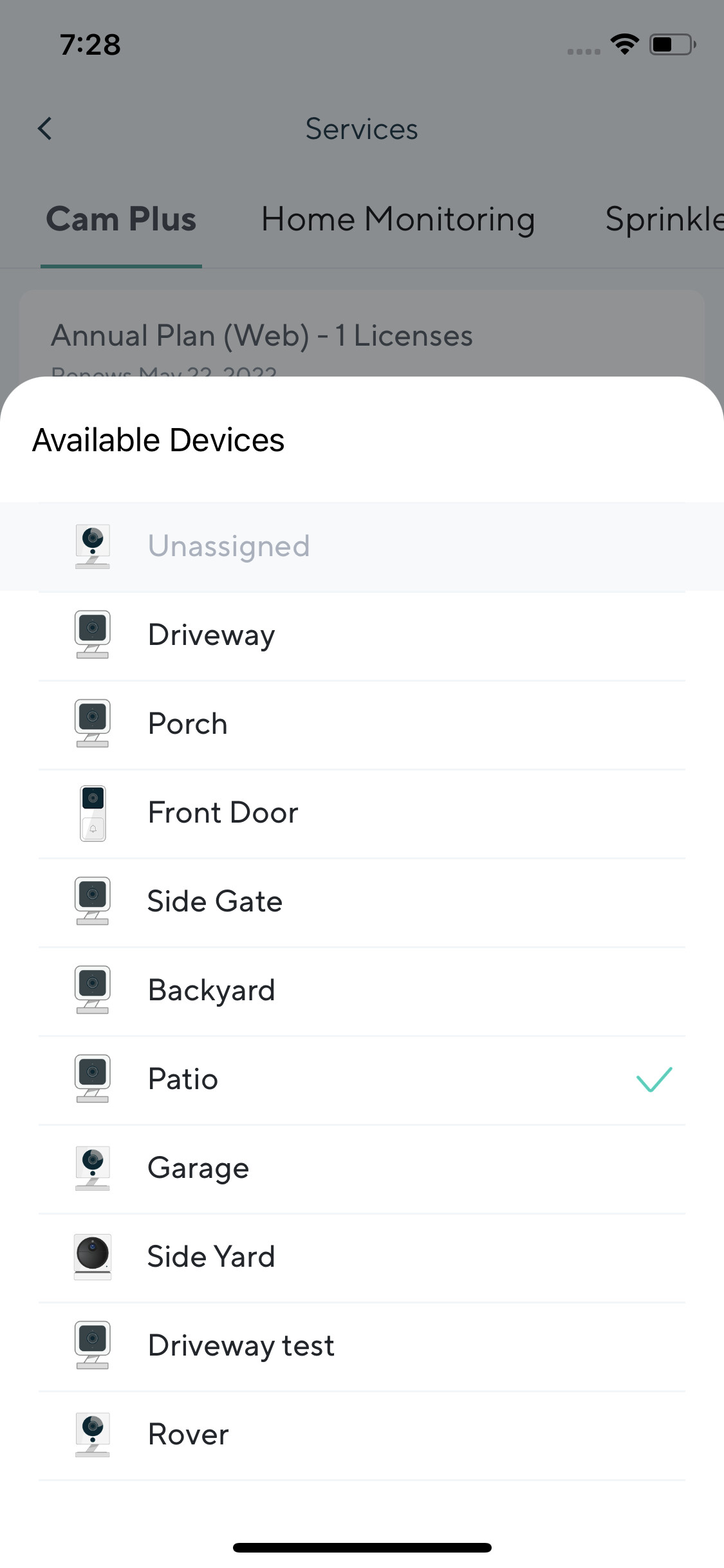Assign license to Front Door doorbell
724x1568 pixels.
[360, 813]
